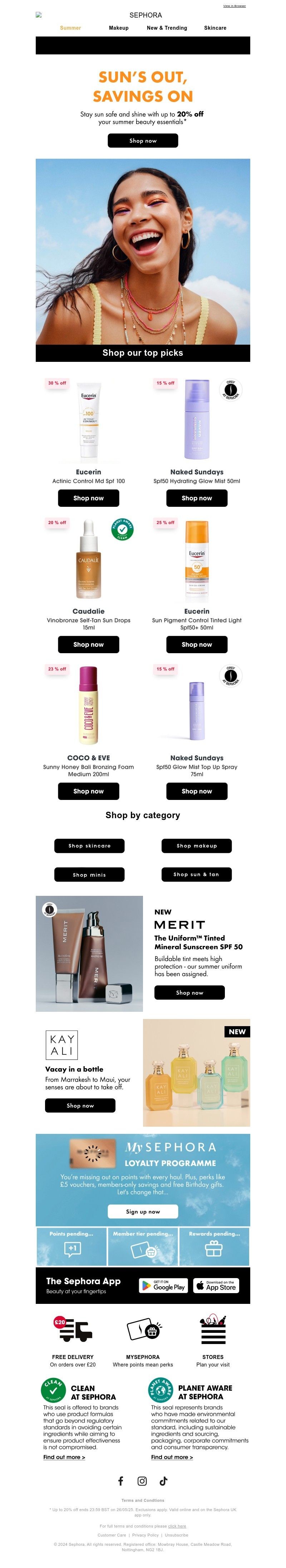Open Find out more under Clean at Sephora
286x1568 pixels.
point(64,1457)
